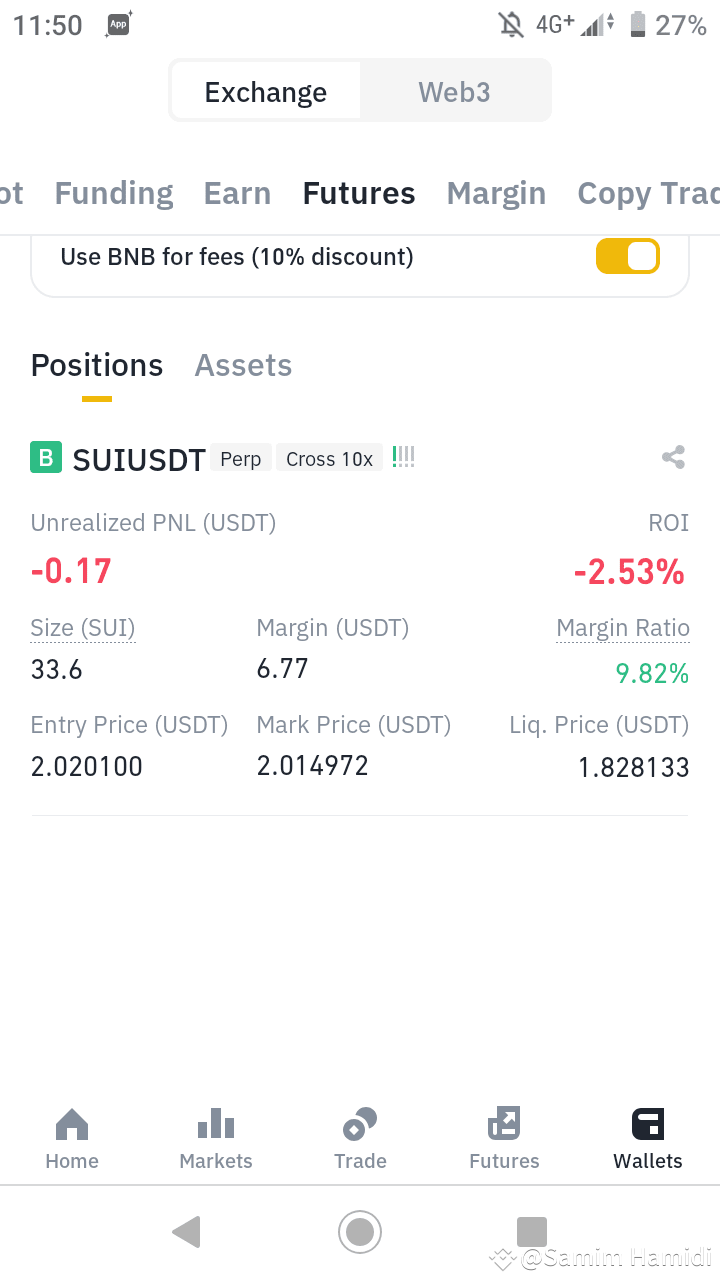Open the Funding section
Screen dimensions: 720x1280
(113, 193)
